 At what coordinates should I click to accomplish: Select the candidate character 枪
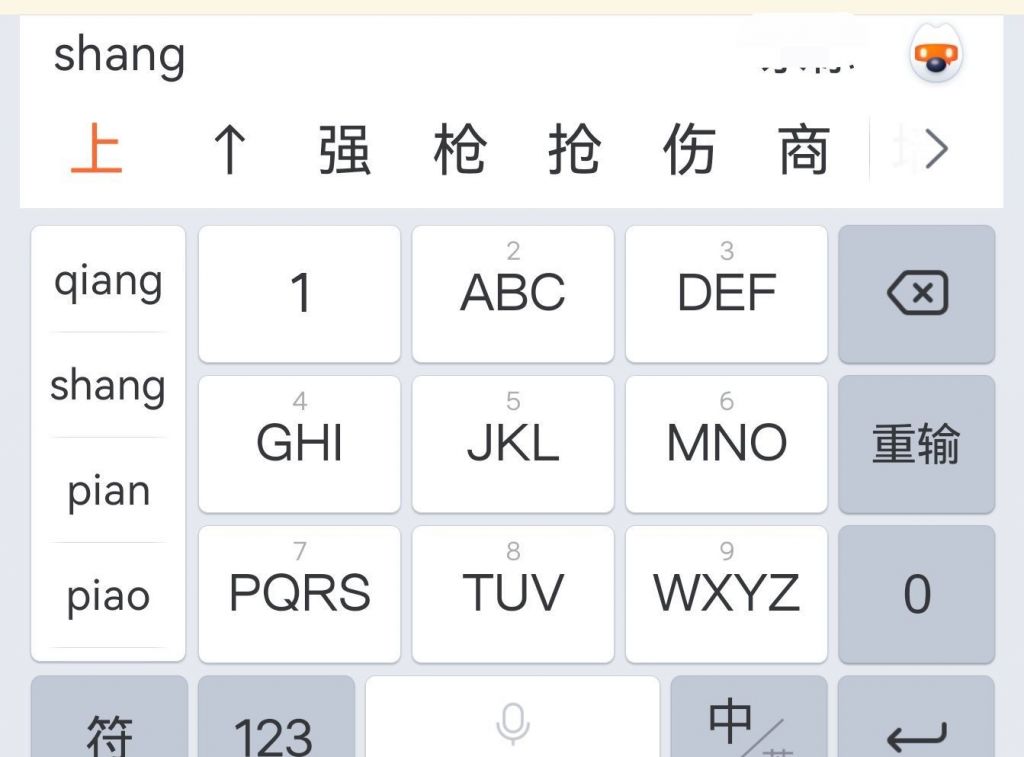click(460, 151)
